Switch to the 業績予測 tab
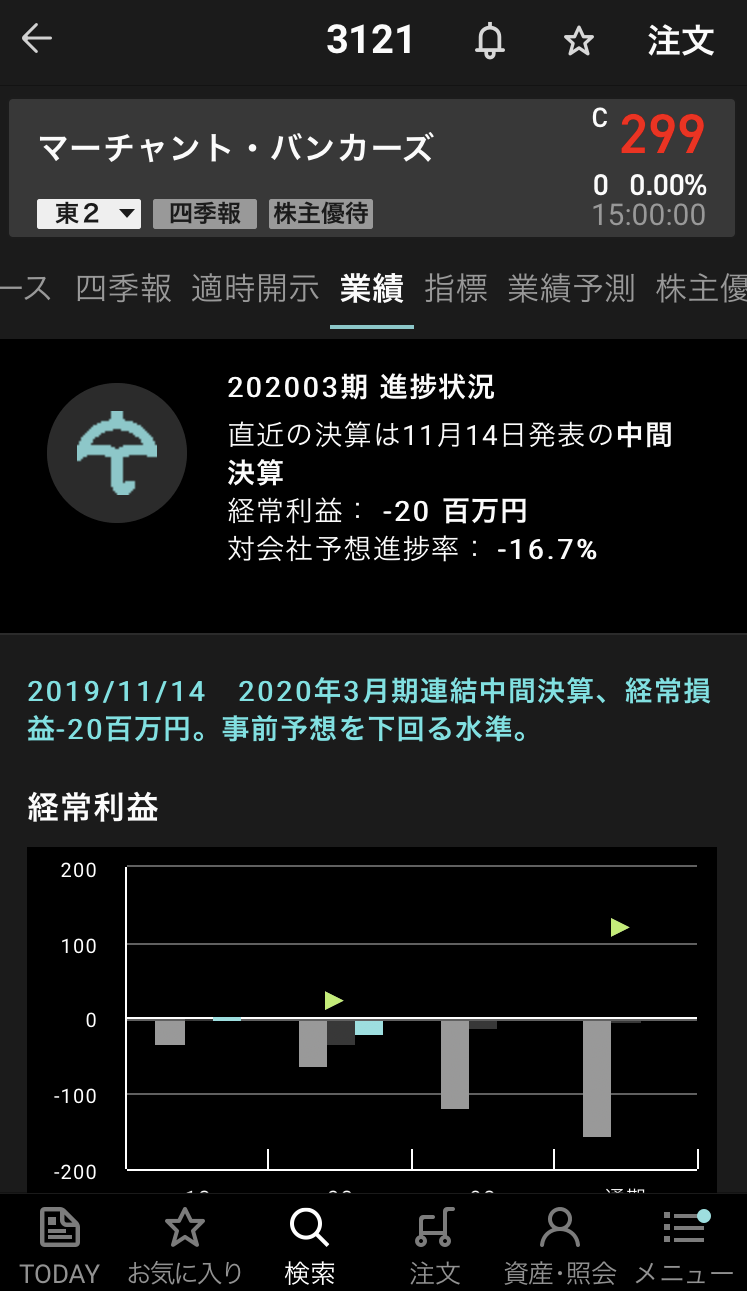 pyautogui.click(x=571, y=289)
